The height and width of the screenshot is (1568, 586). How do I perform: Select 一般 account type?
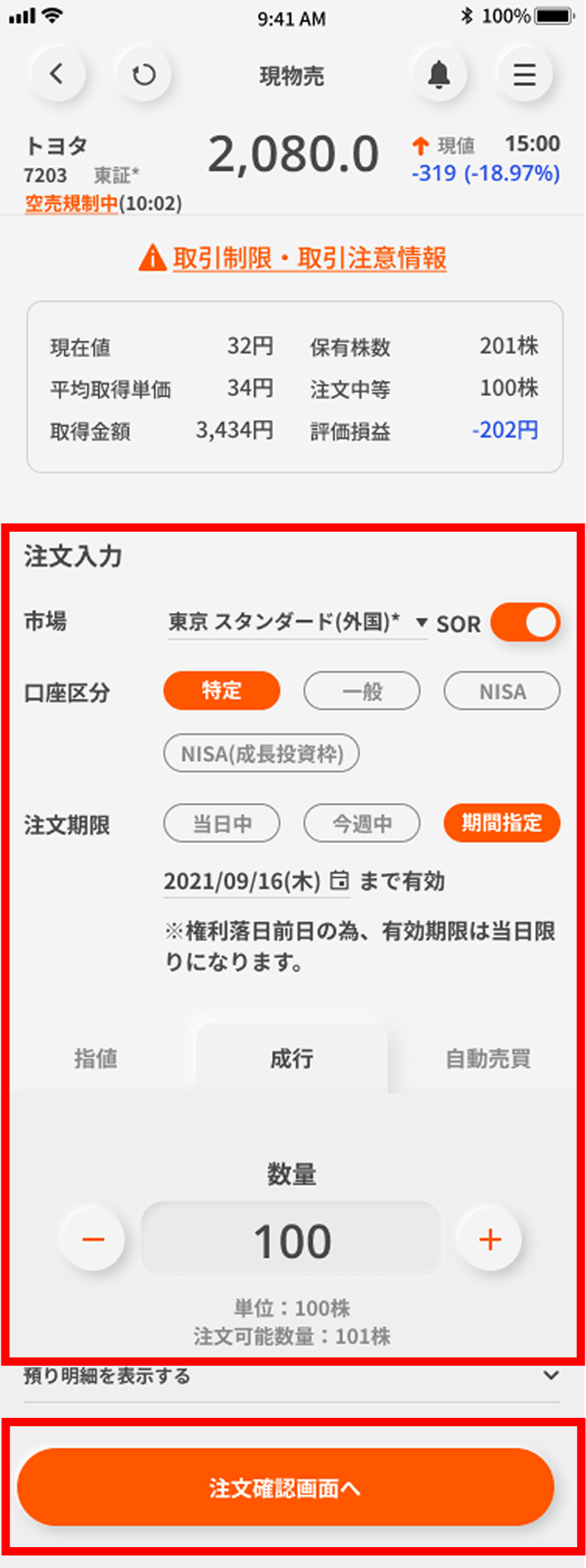361,691
